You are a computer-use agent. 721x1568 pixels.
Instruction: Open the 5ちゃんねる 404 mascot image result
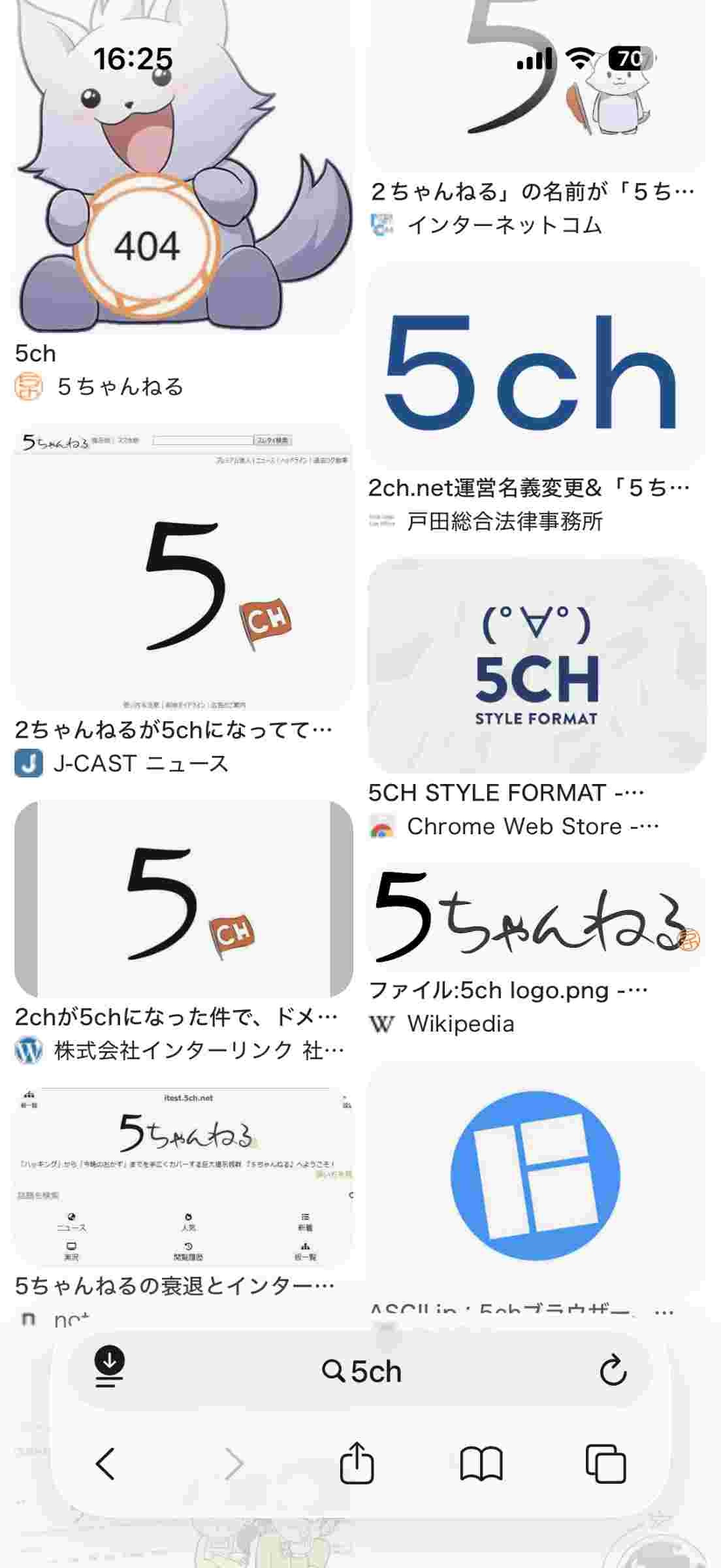coord(184,196)
